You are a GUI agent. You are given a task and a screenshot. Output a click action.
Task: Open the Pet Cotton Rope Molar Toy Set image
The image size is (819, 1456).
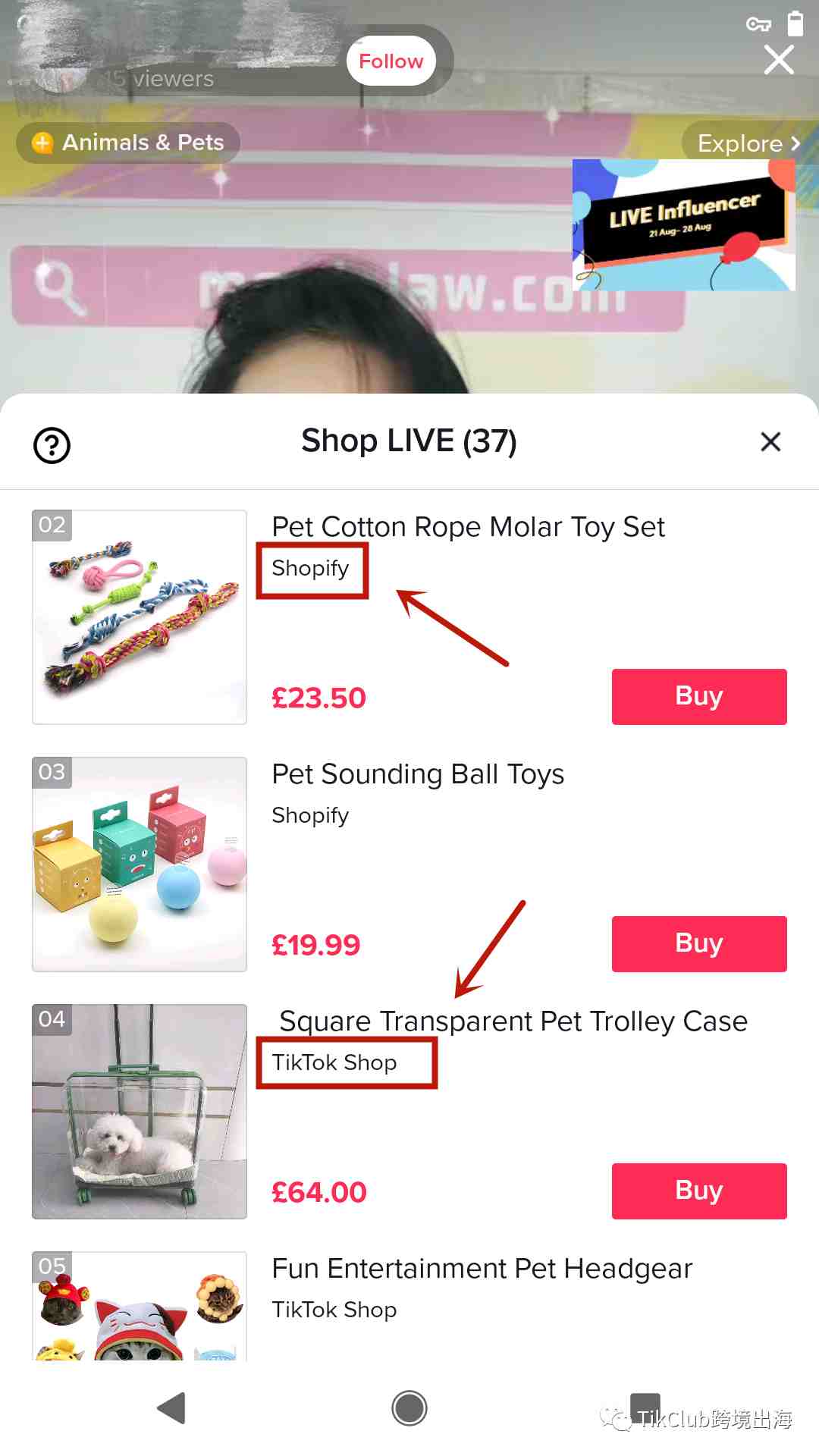[x=140, y=617]
